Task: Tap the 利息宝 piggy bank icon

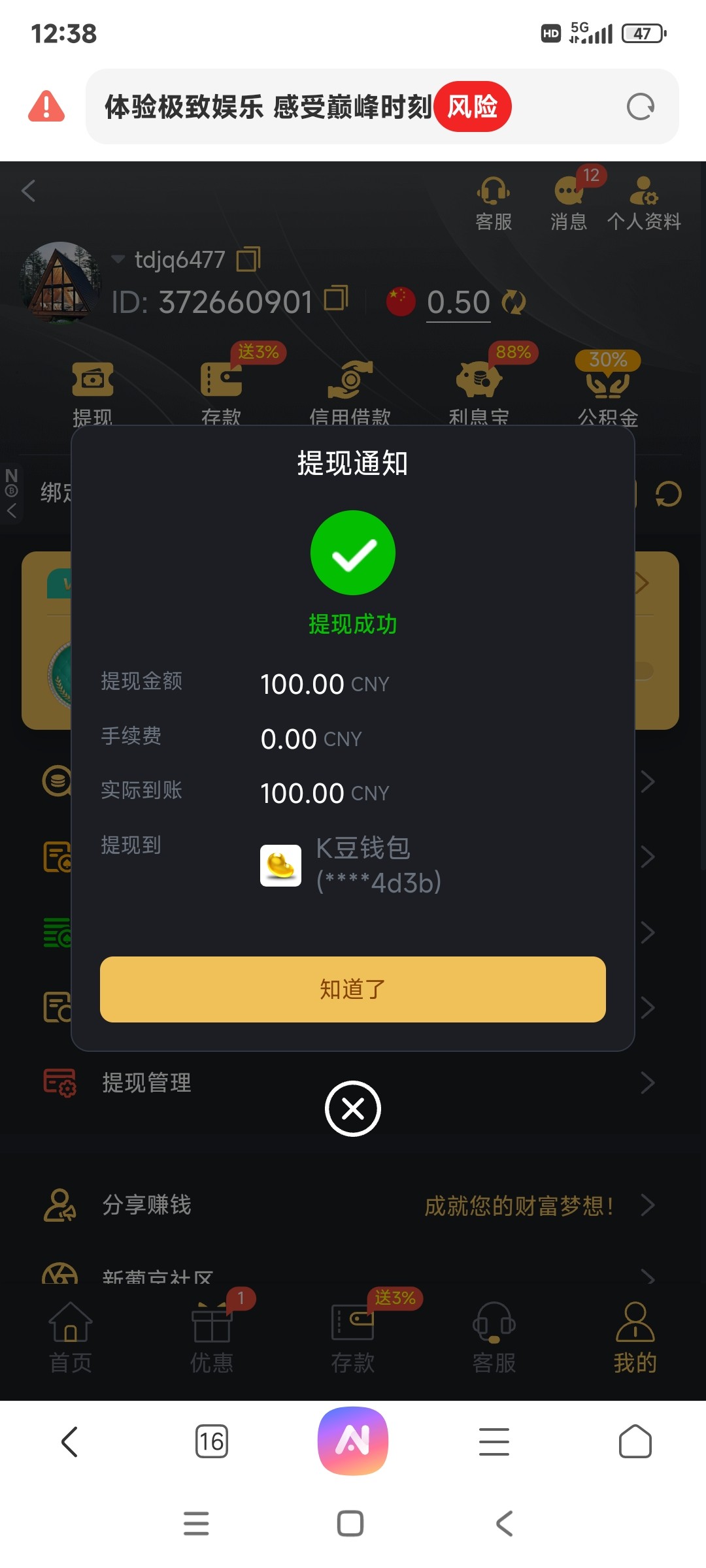Action: [x=479, y=382]
